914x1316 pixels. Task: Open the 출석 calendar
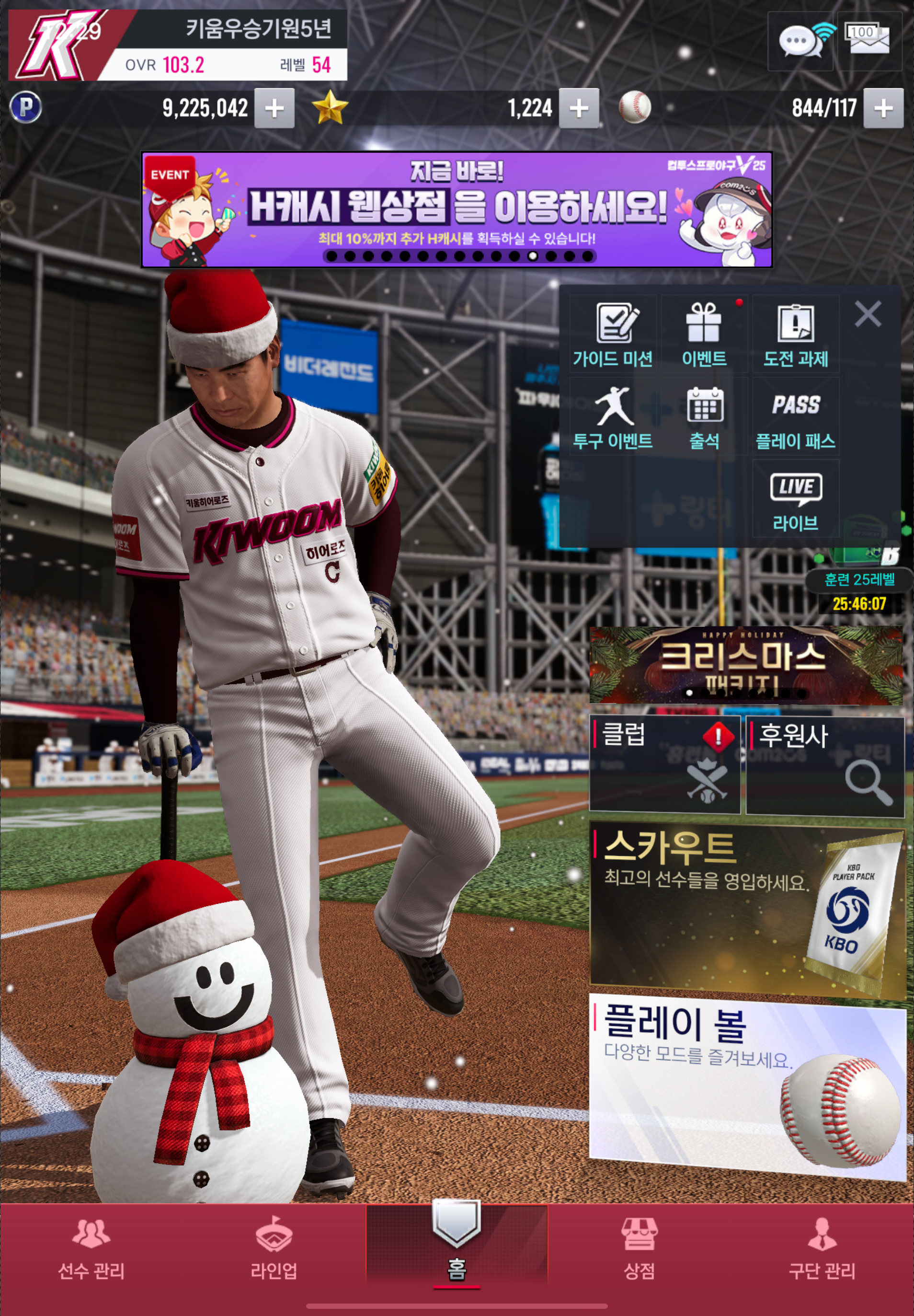coord(704,416)
